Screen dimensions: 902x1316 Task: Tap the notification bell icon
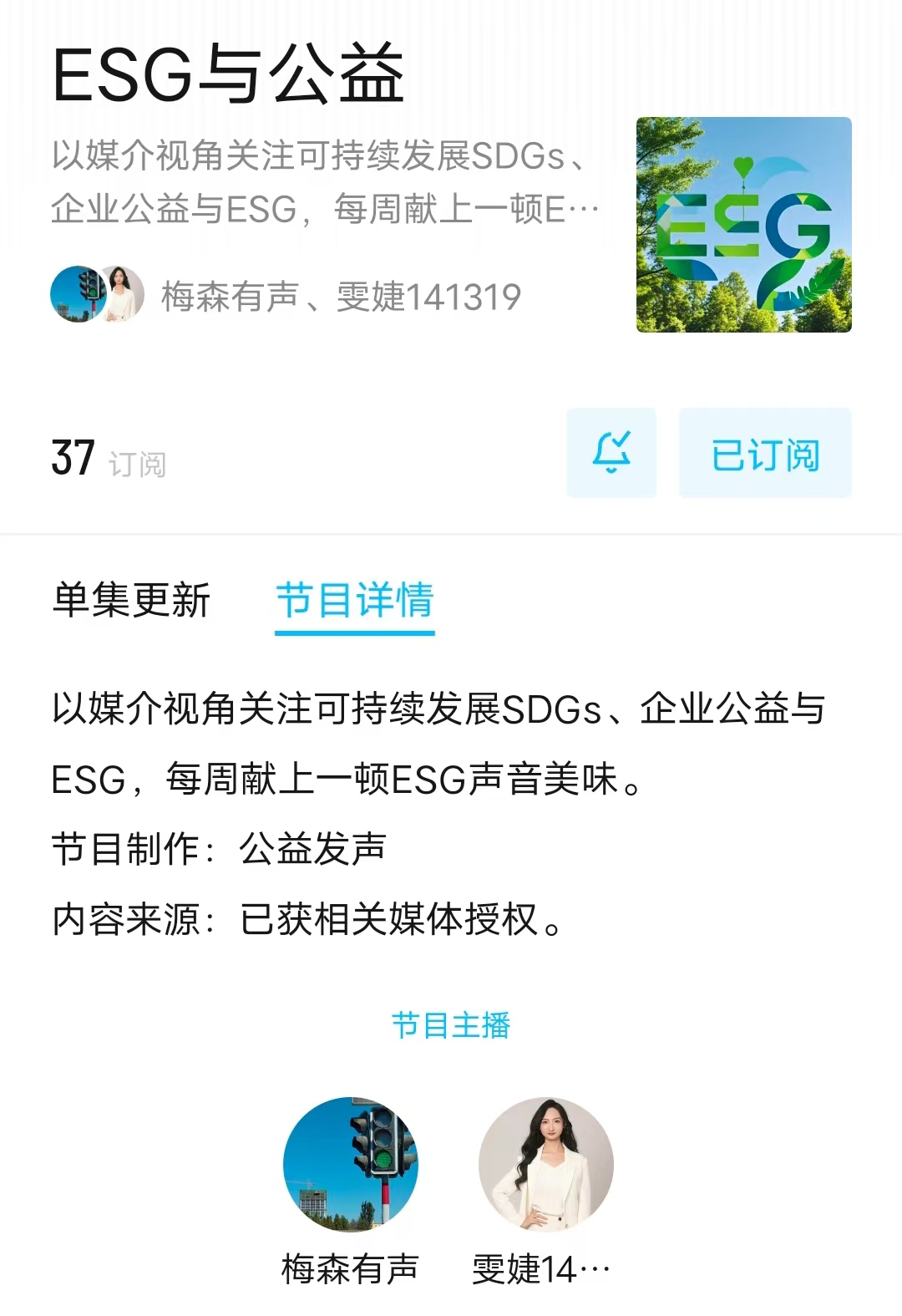tap(611, 453)
